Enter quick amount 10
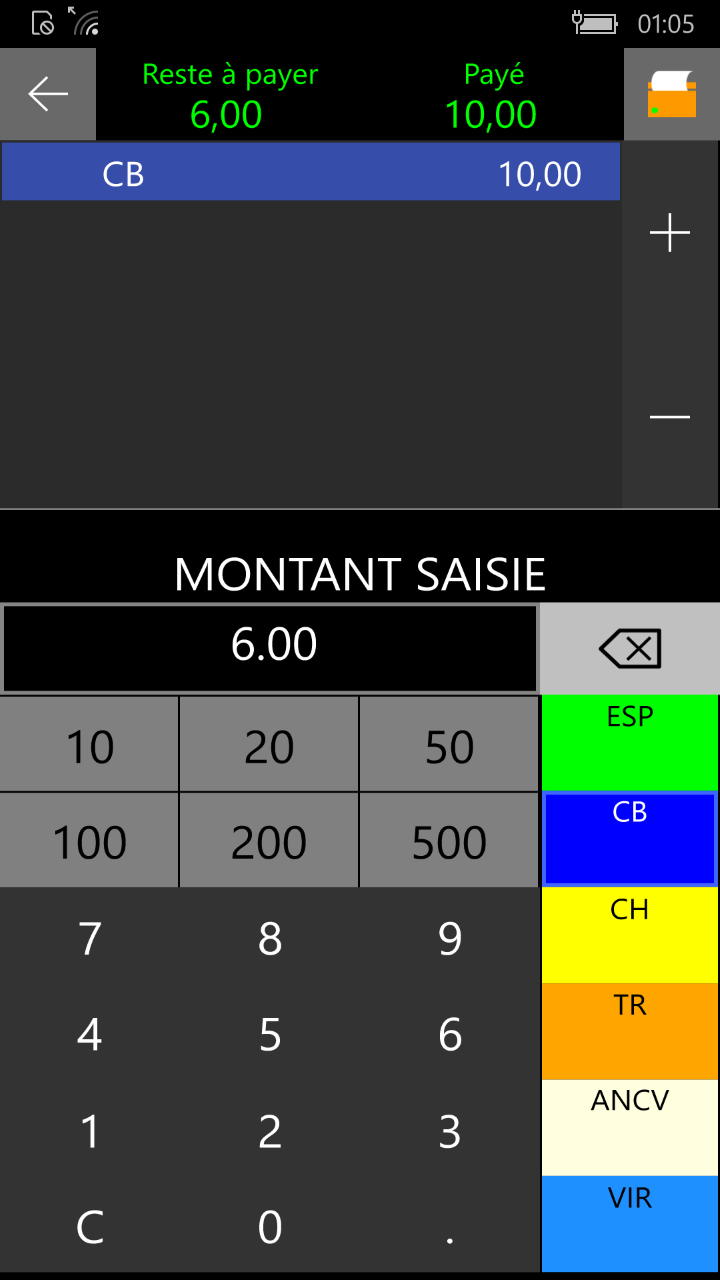 coord(90,745)
